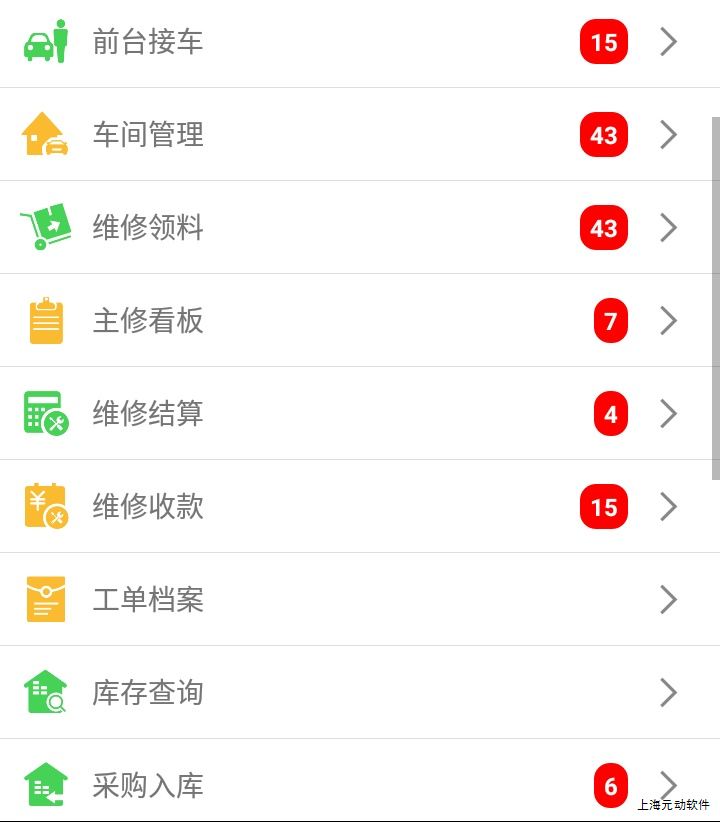Open 维修收款 payments row

tap(148, 507)
